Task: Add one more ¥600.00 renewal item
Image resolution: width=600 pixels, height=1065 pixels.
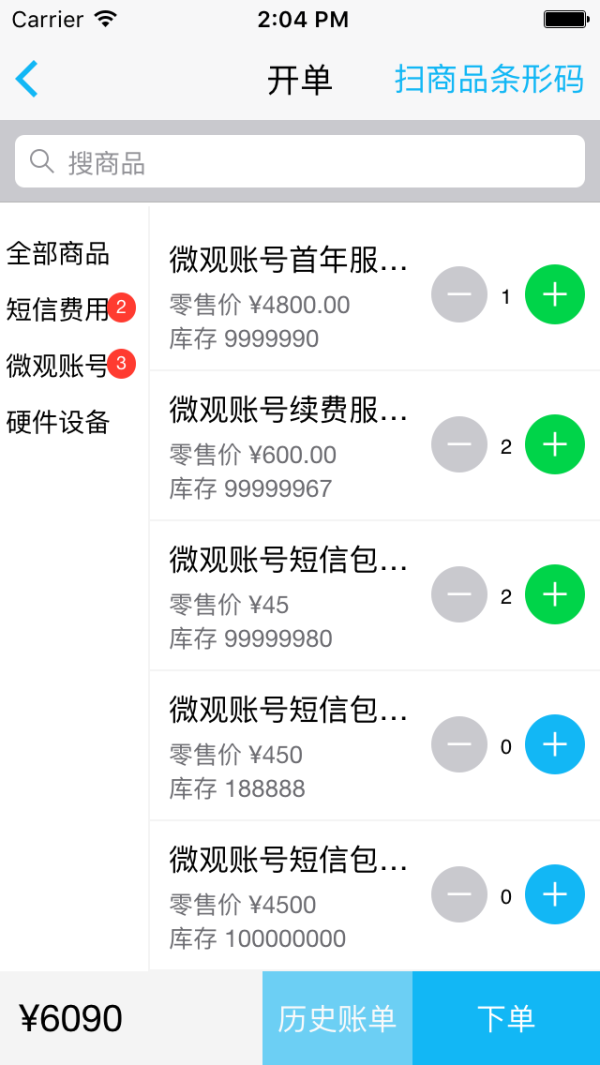Action: click(x=554, y=445)
